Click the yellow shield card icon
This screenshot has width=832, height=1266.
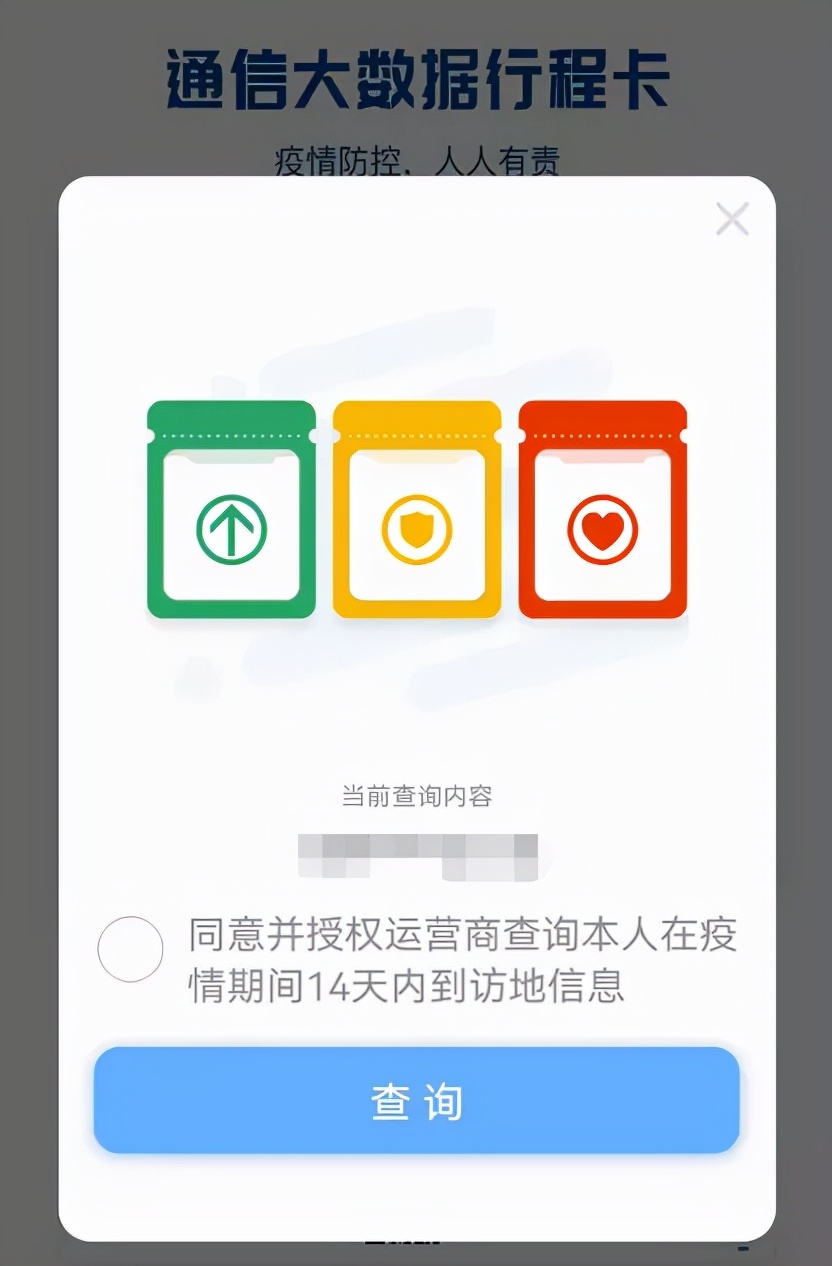417,510
